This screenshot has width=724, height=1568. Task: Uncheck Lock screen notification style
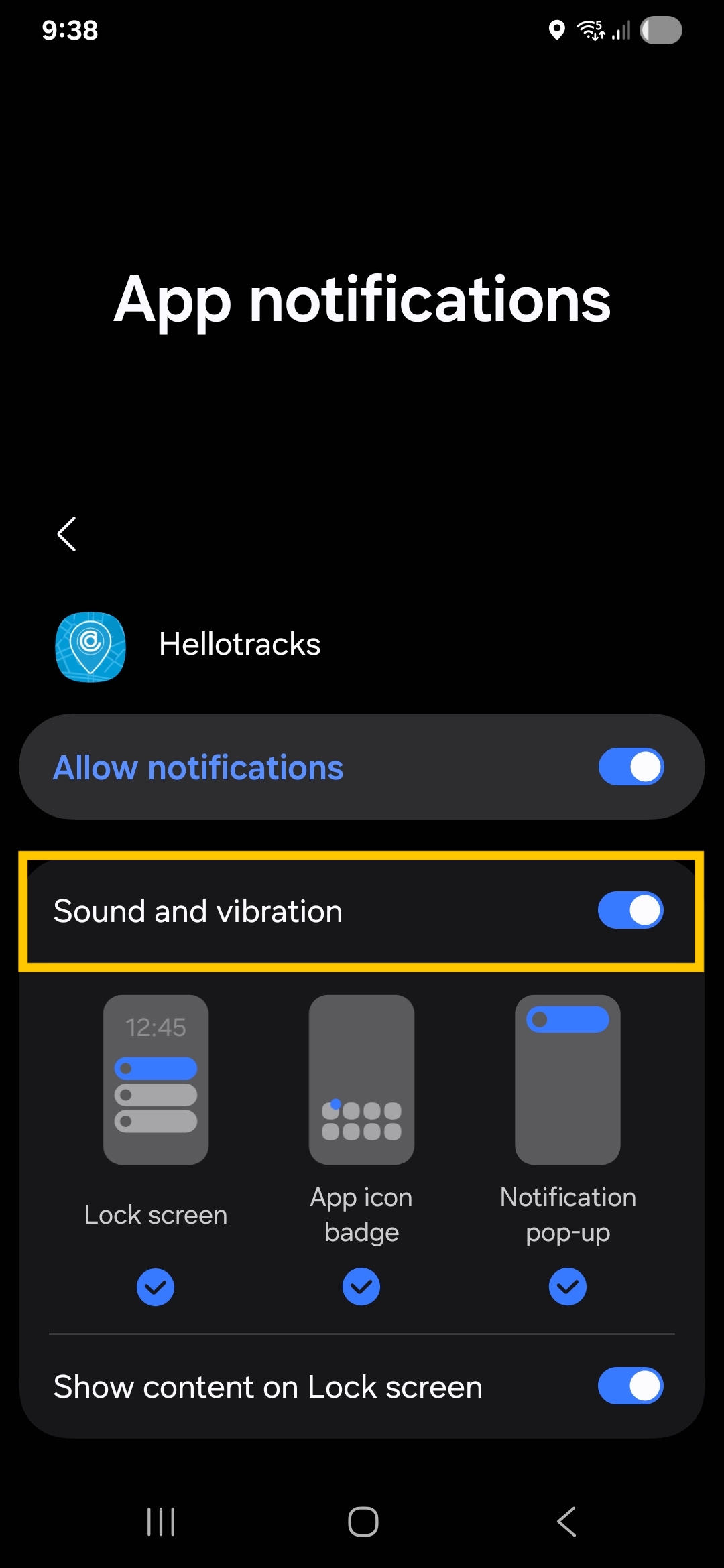coord(156,1287)
